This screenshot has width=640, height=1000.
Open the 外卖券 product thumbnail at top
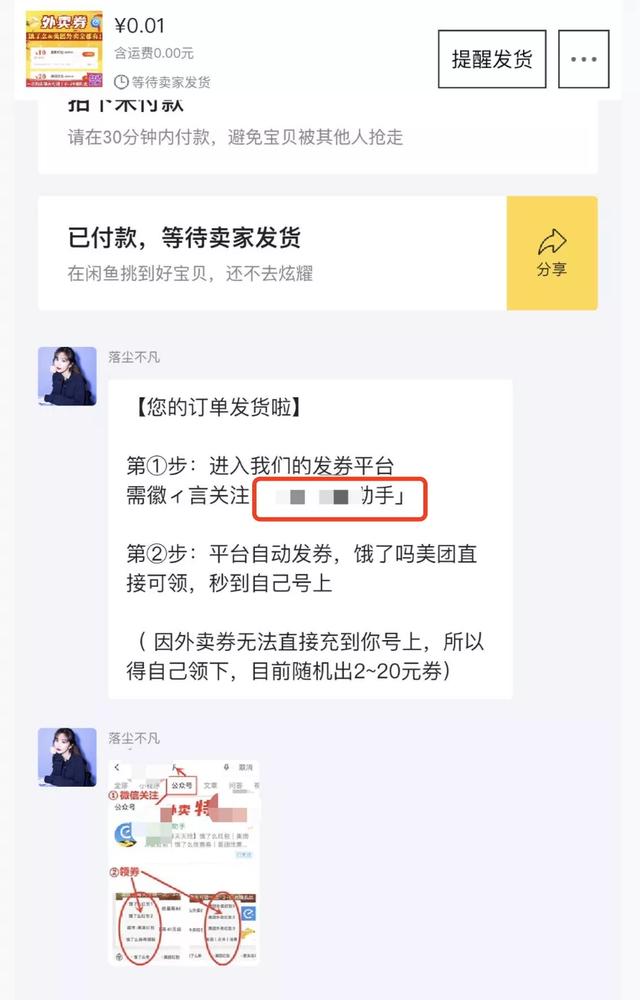pyautogui.click(x=64, y=48)
